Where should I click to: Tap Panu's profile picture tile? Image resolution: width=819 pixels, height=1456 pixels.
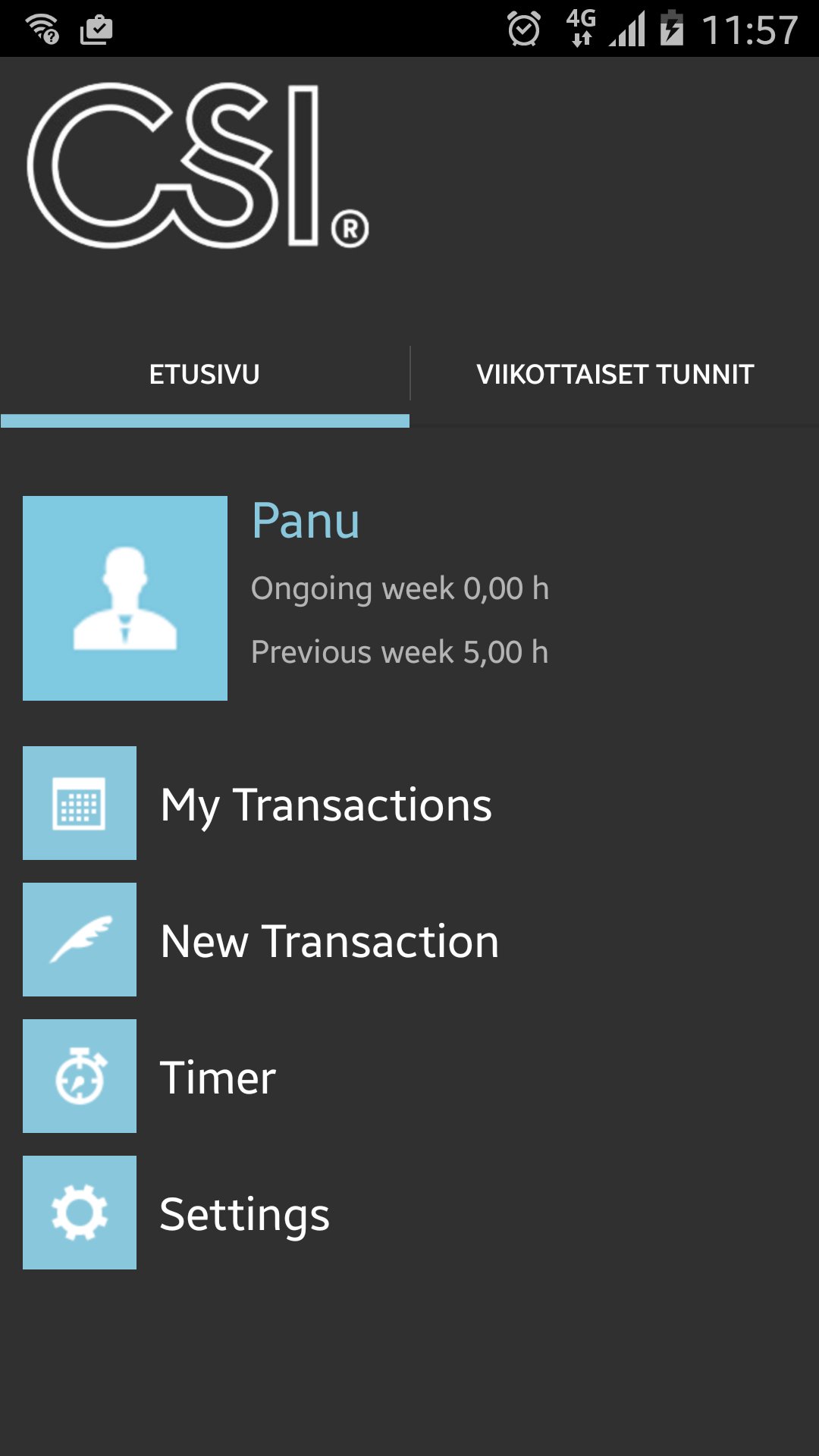pos(125,598)
